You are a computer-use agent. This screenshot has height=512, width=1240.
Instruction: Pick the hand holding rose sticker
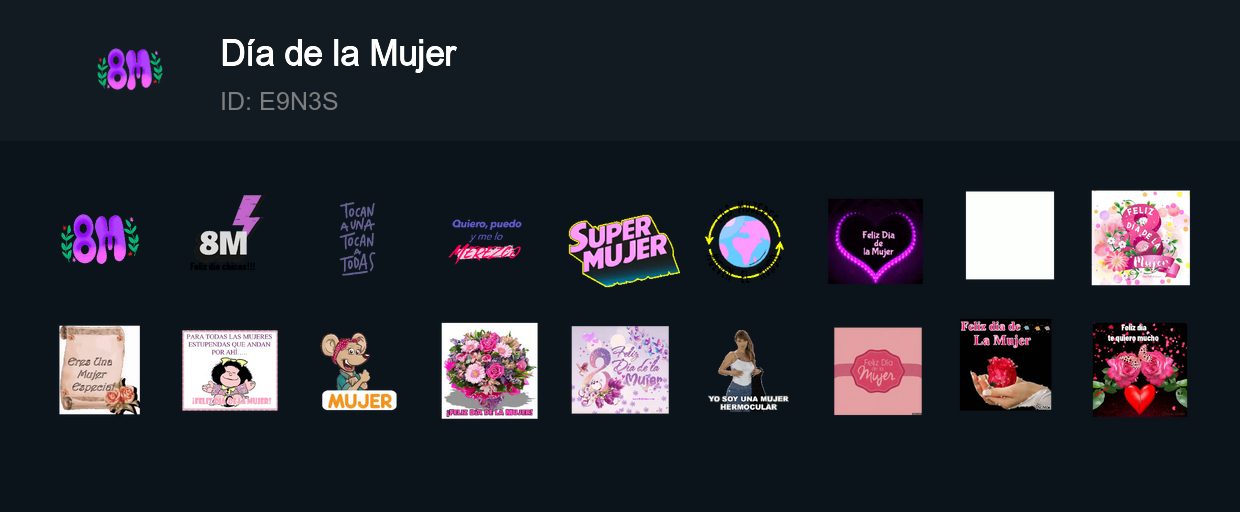tap(1005, 365)
